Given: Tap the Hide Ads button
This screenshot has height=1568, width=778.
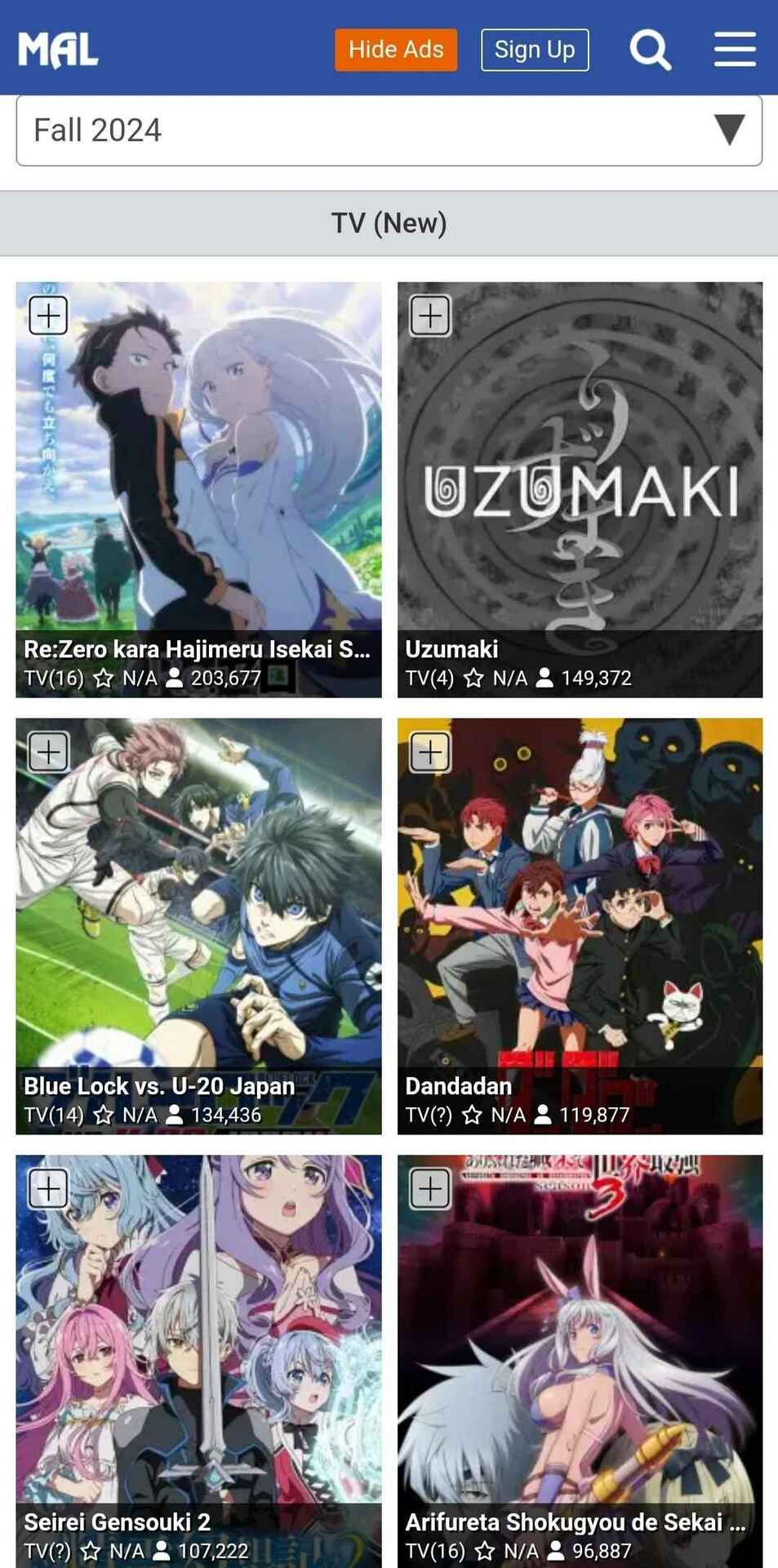Looking at the screenshot, I should [396, 50].
